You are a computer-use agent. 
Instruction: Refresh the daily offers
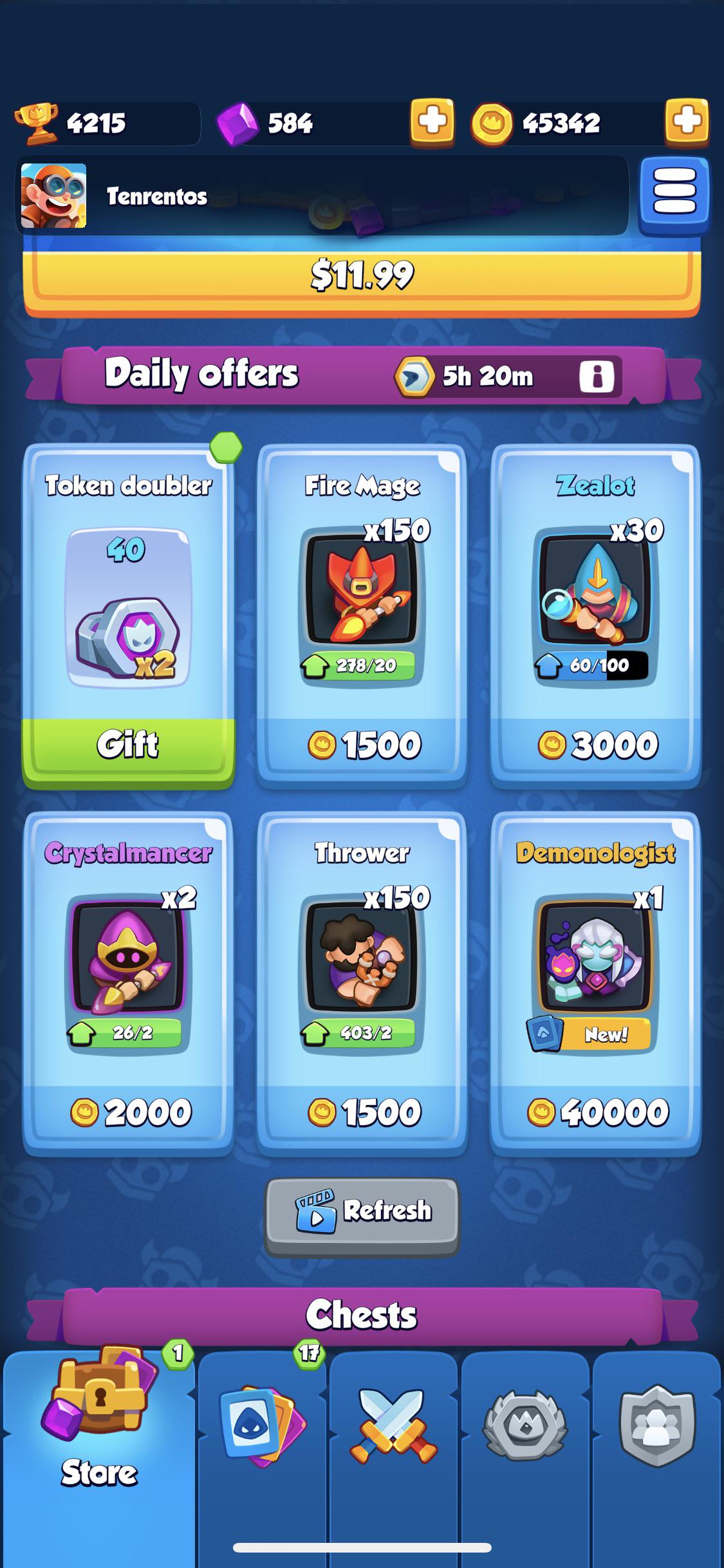click(362, 1211)
